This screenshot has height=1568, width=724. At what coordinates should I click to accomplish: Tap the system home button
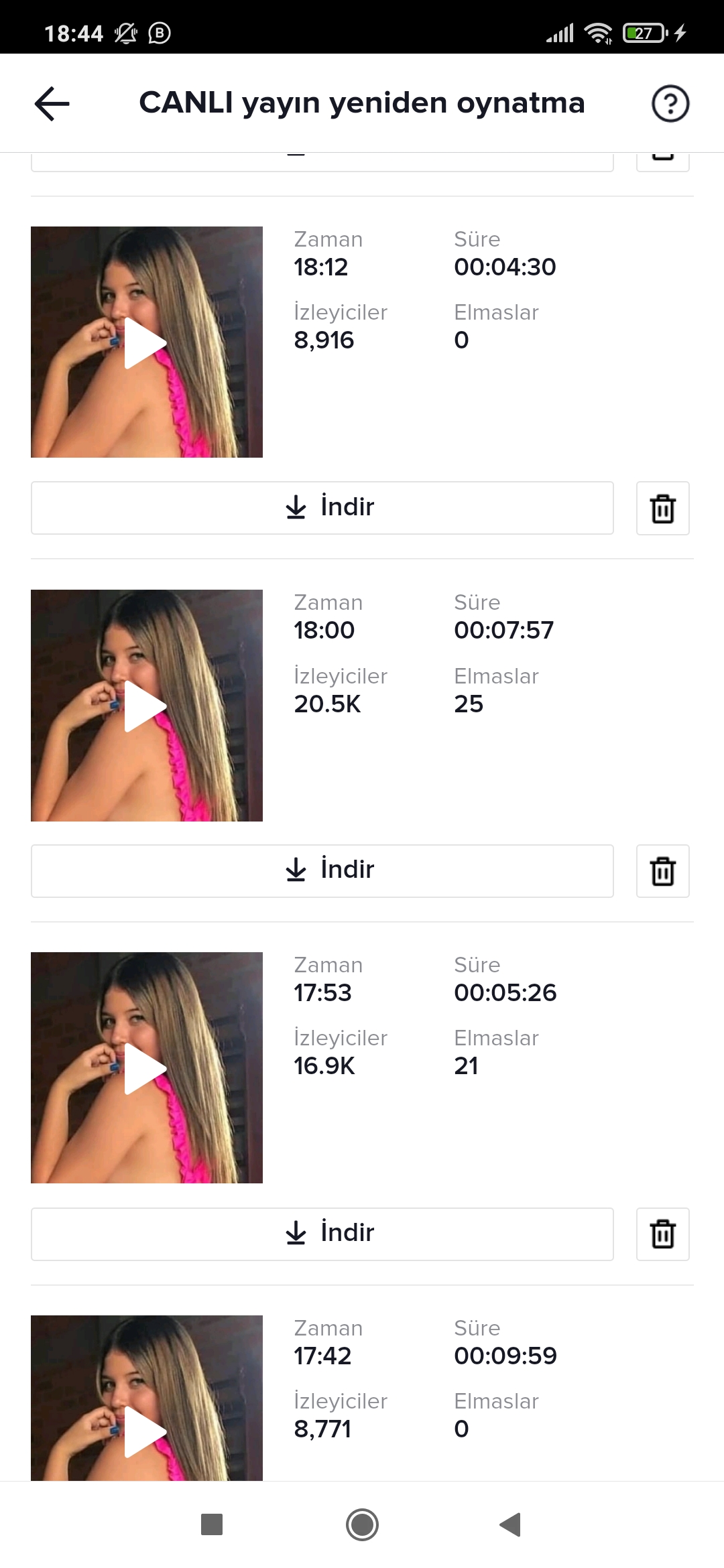(362, 1525)
